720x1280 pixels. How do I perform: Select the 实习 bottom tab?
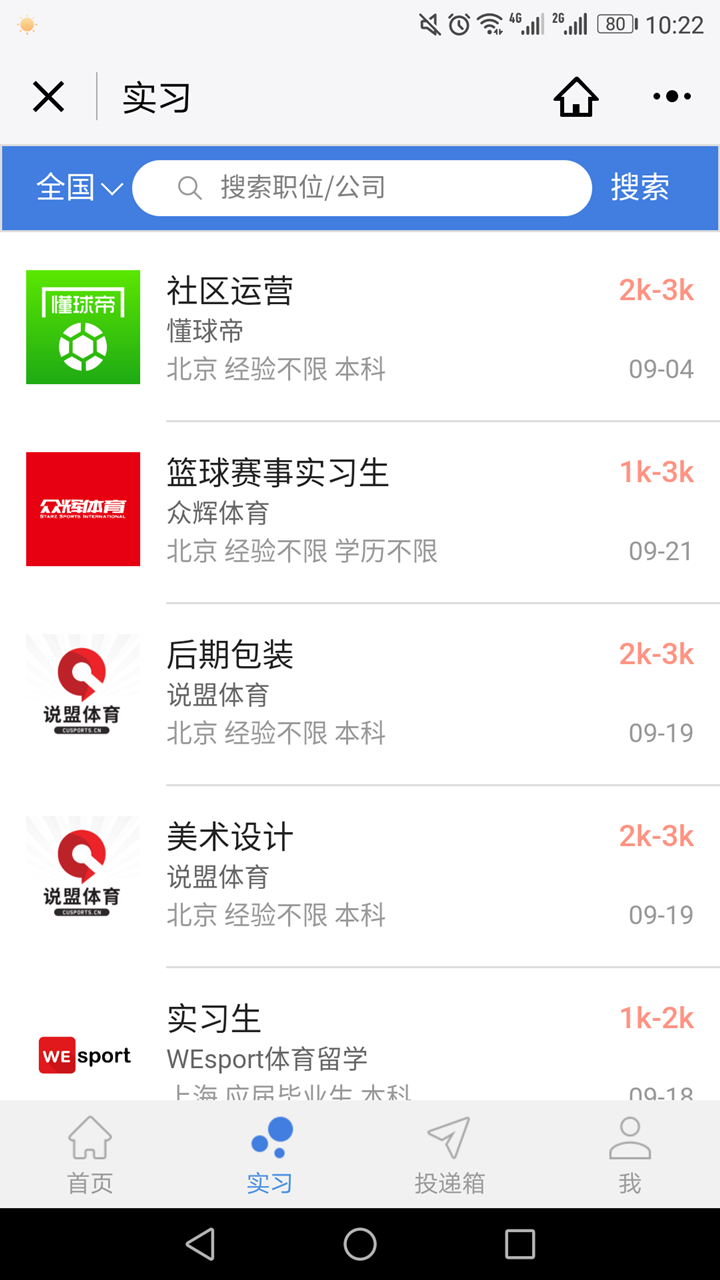tap(270, 1155)
